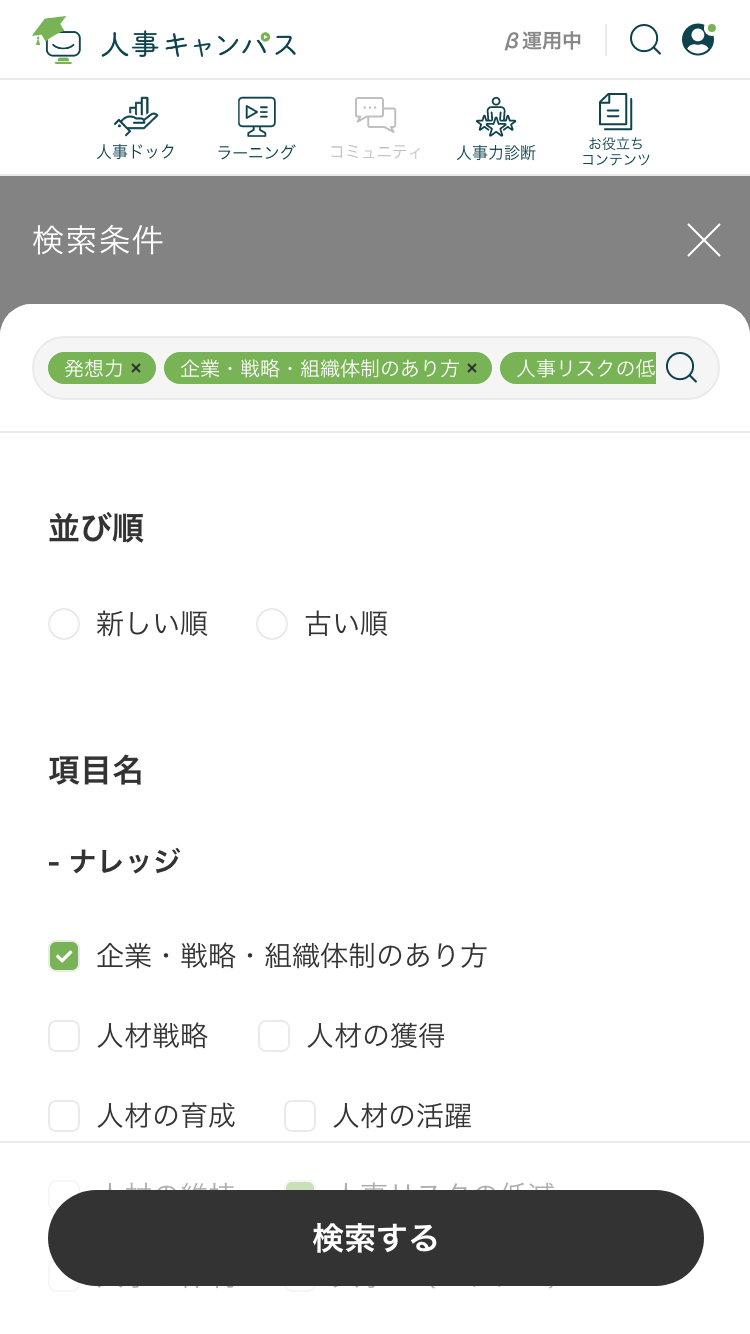The image size is (750, 1334).
Task: Tap the magnifier icon in the chip search field
Action: [x=681, y=368]
